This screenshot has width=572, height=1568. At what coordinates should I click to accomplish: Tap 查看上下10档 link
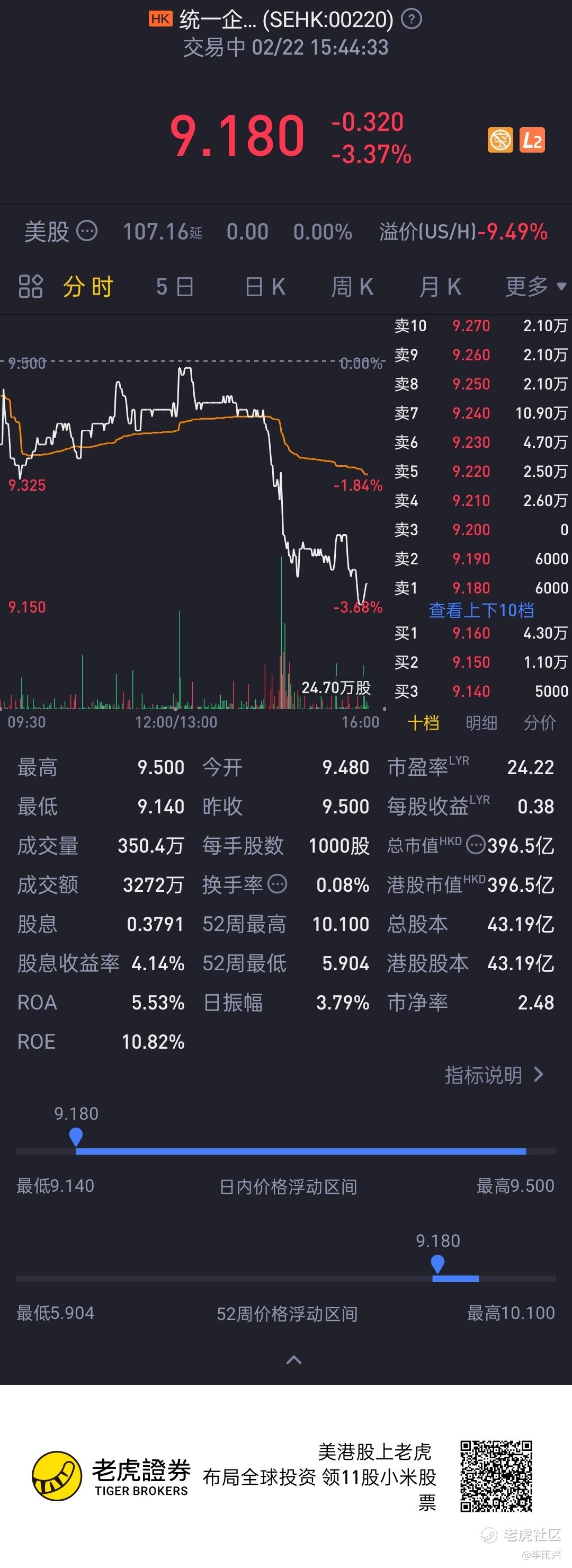pos(481,610)
